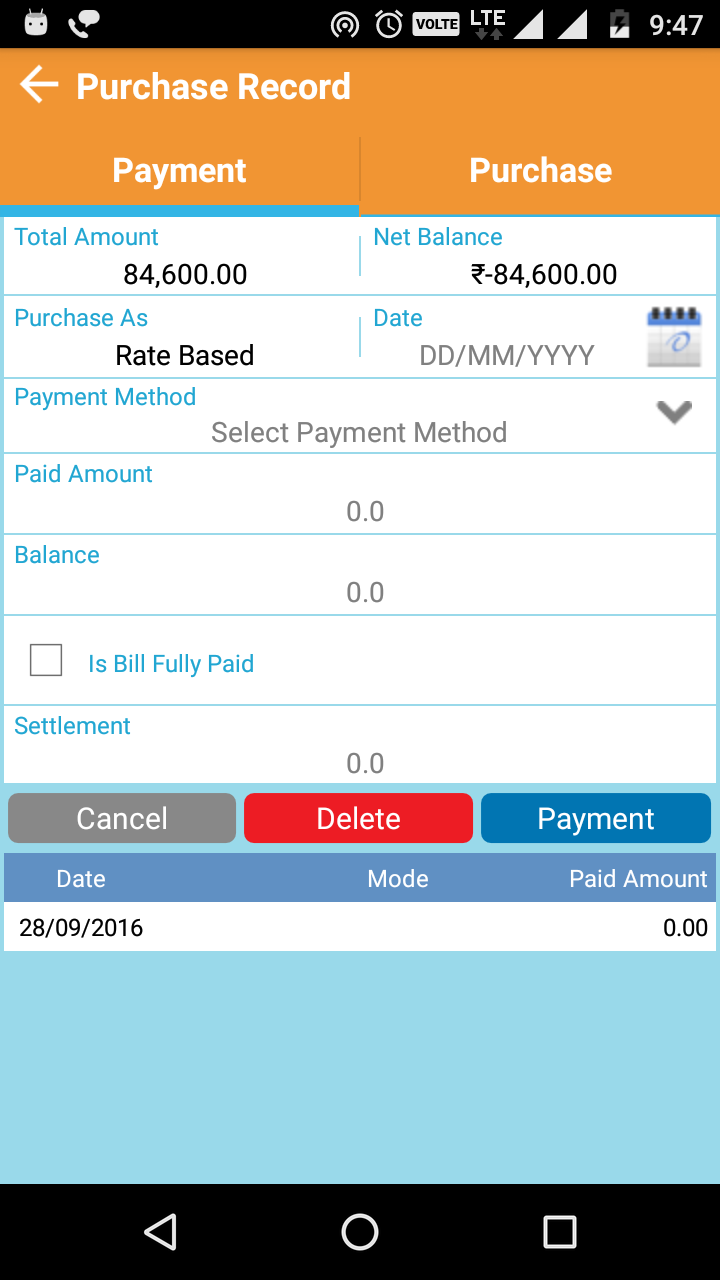Open the 28/09/2016 payment row
This screenshot has width=720, height=1280.
pyautogui.click(x=360, y=928)
